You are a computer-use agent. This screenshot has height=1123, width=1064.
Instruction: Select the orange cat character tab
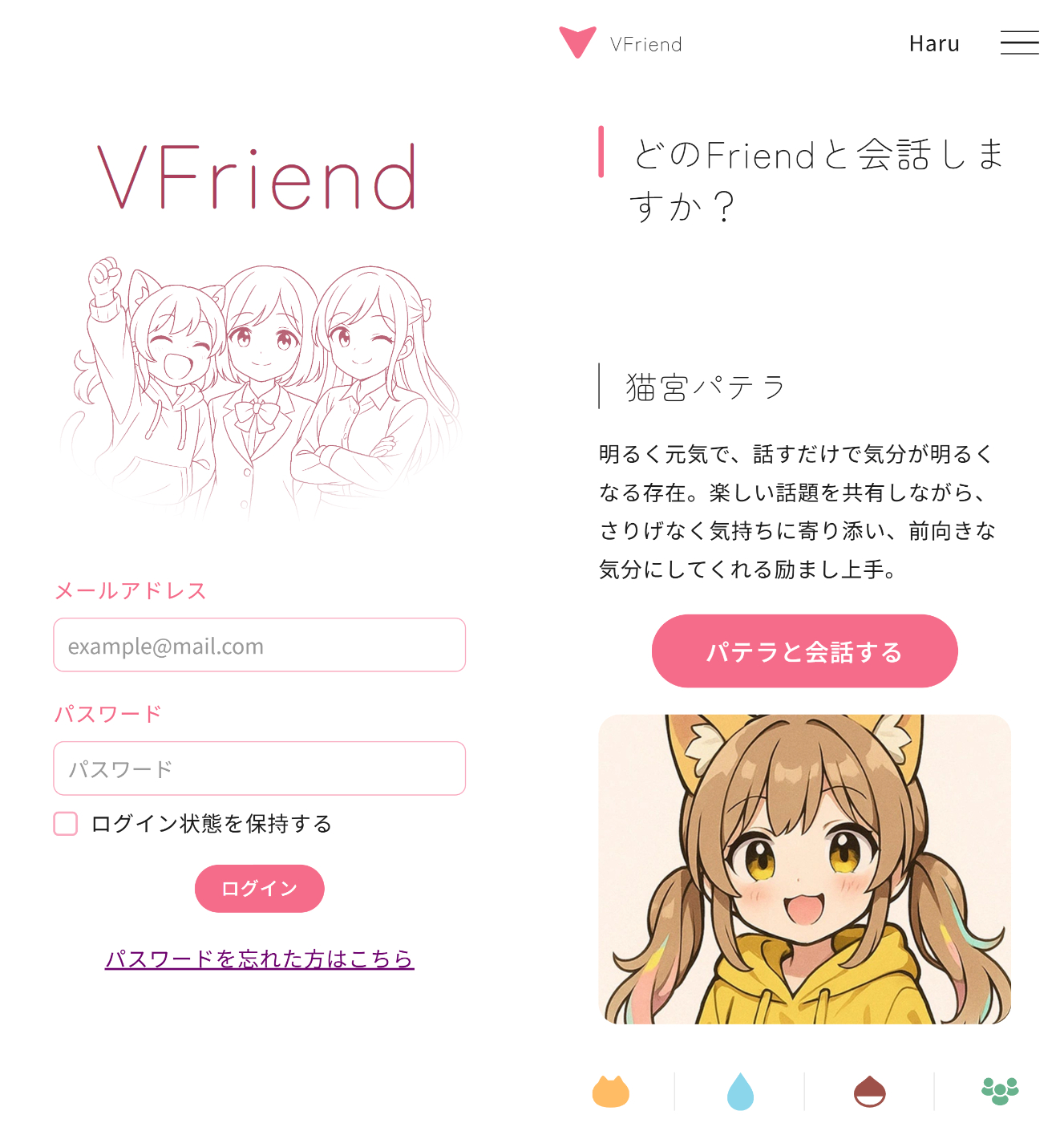pyautogui.click(x=610, y=1092)
